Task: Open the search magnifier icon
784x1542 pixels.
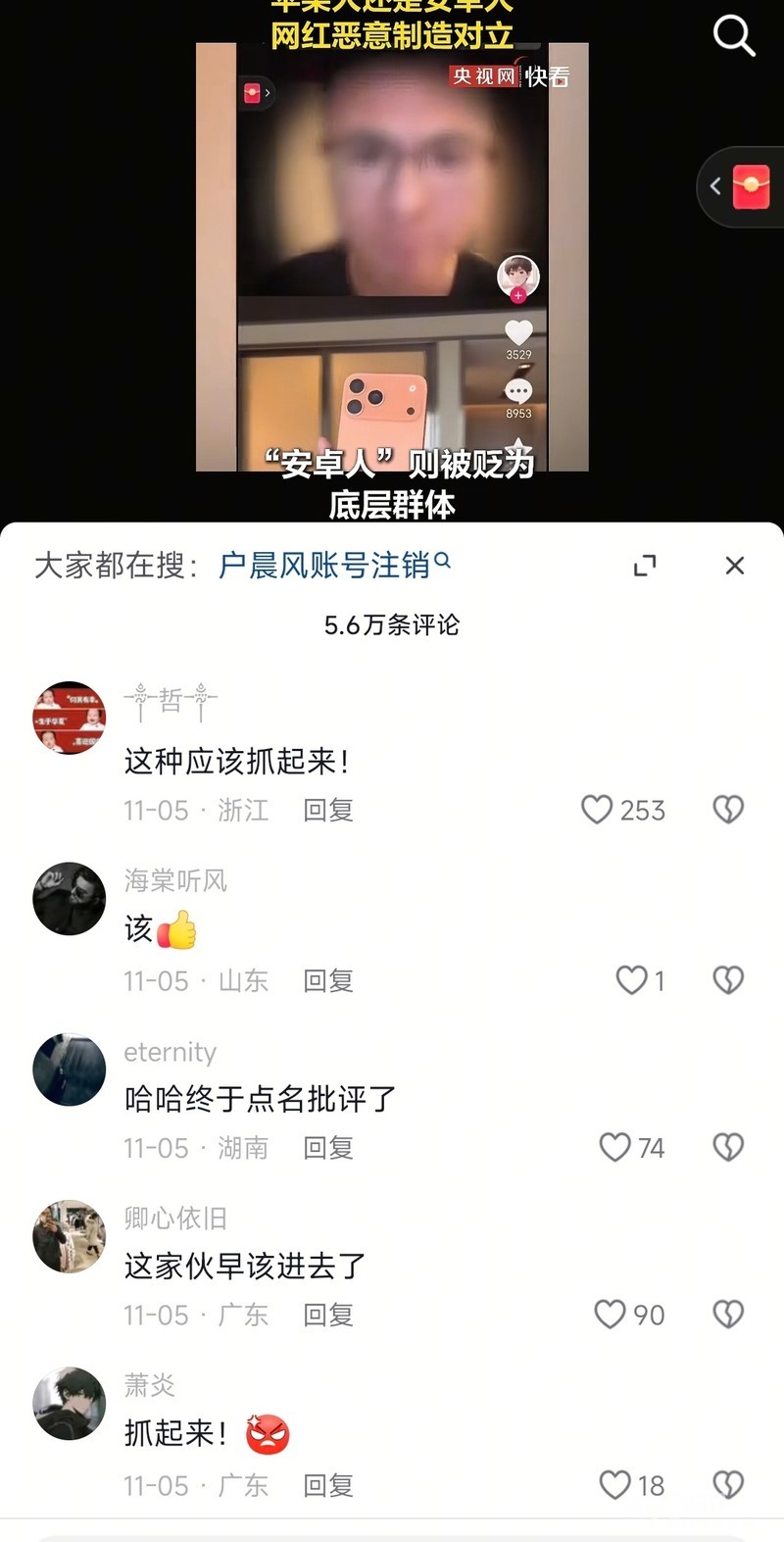Action: tap(733, 37)
